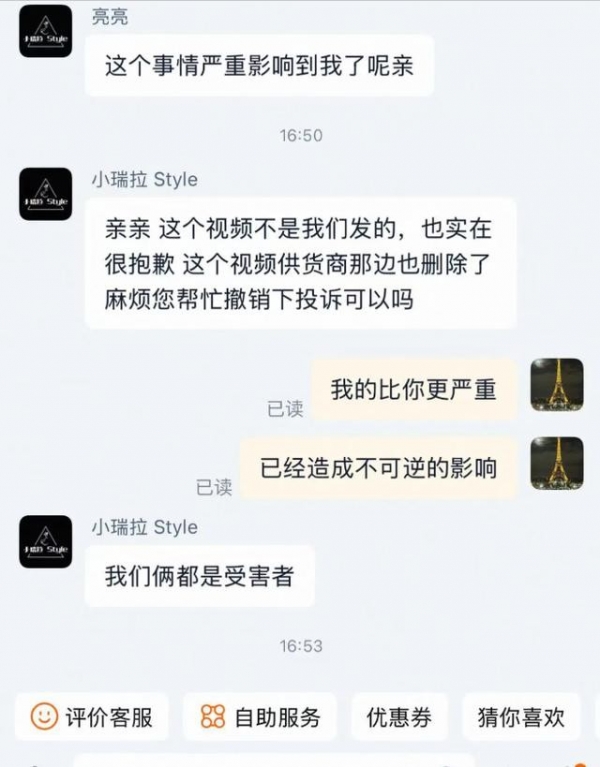The height and width of the screenshot is (767, 600).
Task: Open the 优惠券 chip
Action: tap(399, 717)
